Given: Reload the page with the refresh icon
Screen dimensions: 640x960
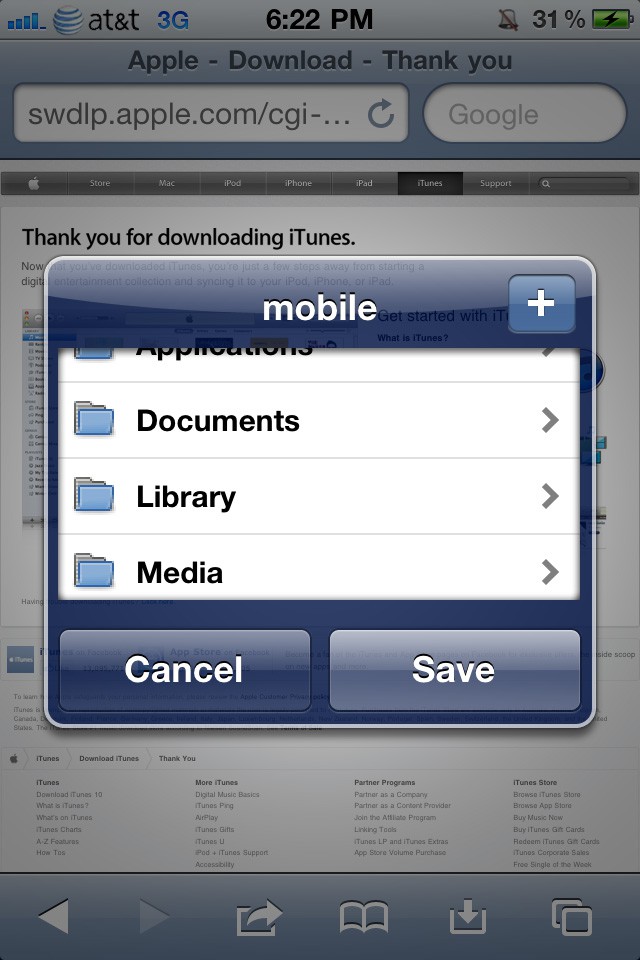Looking at the screenshot, I should (x=381, y=114).
